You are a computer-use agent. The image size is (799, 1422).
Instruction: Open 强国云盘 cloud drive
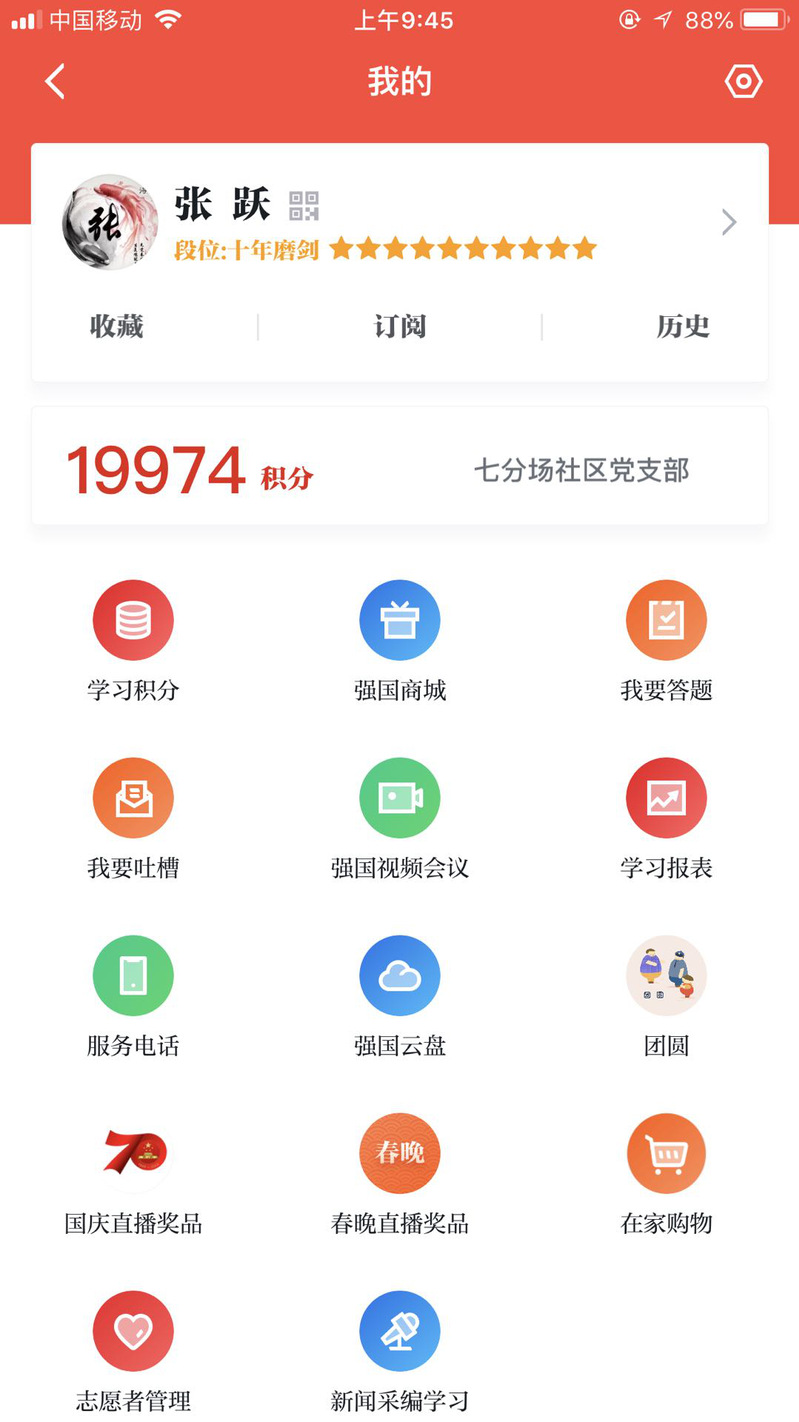coord(400,976)
